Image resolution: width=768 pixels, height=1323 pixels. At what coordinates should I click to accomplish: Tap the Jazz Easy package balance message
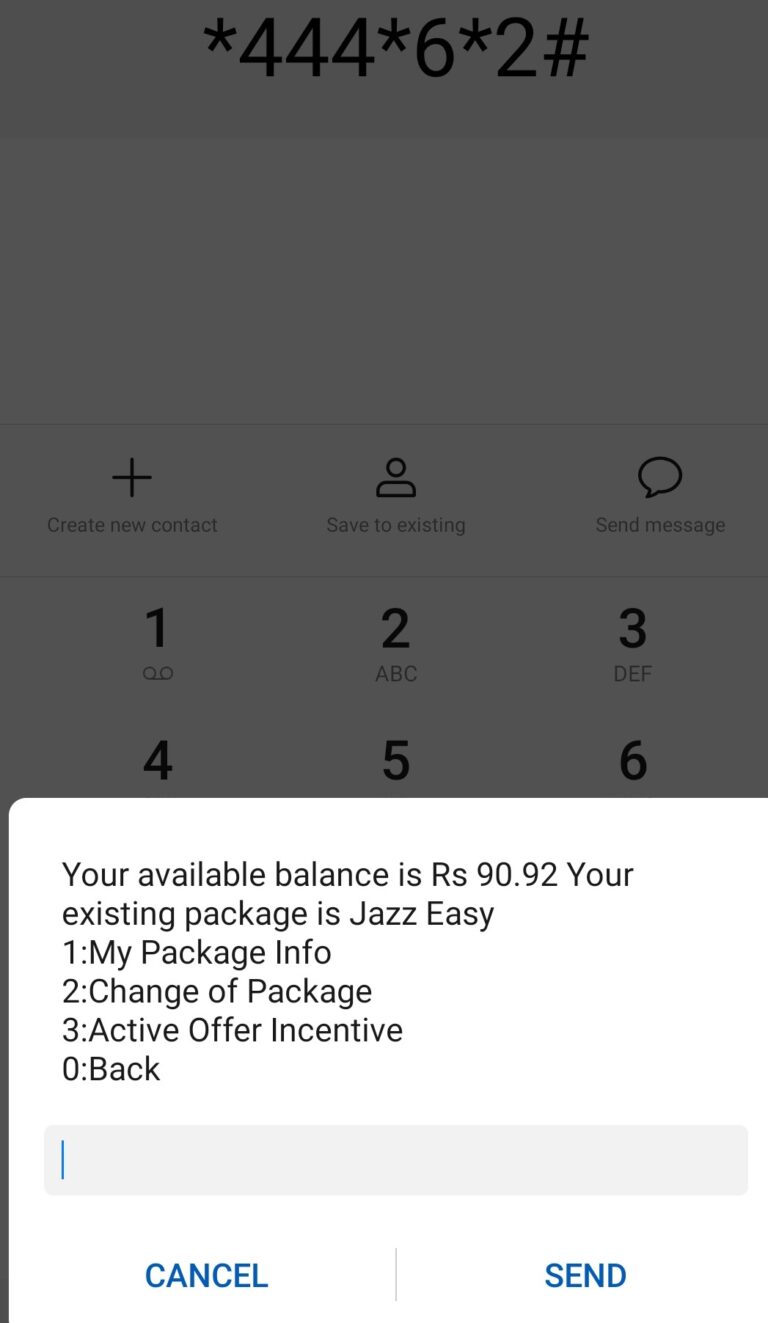347,893
